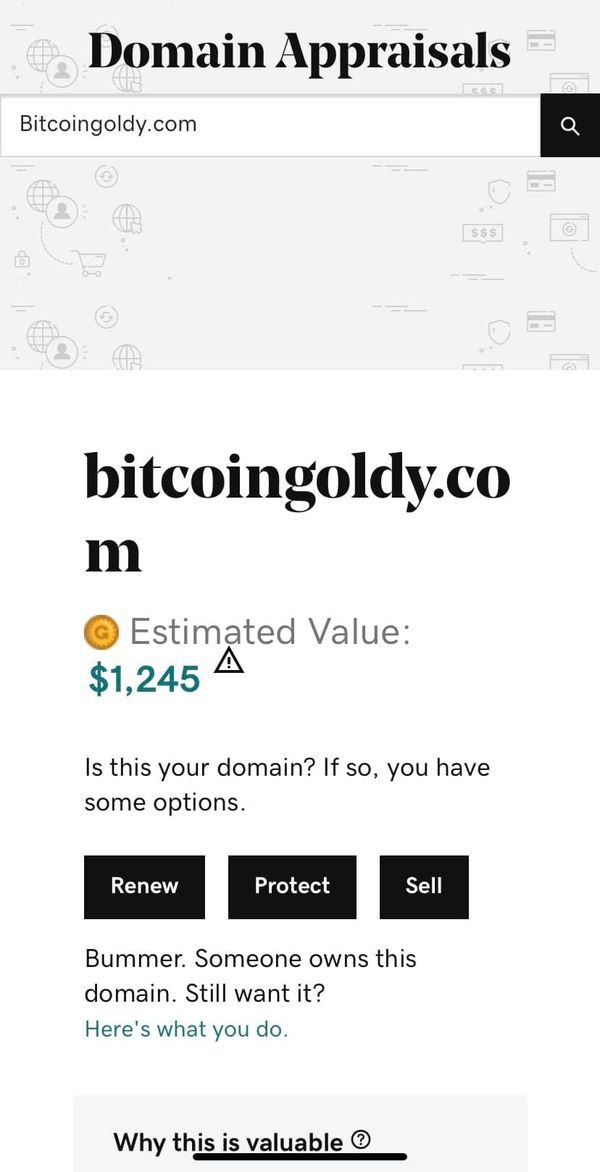Tap the domain search field
This screenshot has width=600, height=1172.
tap(270, 126)
